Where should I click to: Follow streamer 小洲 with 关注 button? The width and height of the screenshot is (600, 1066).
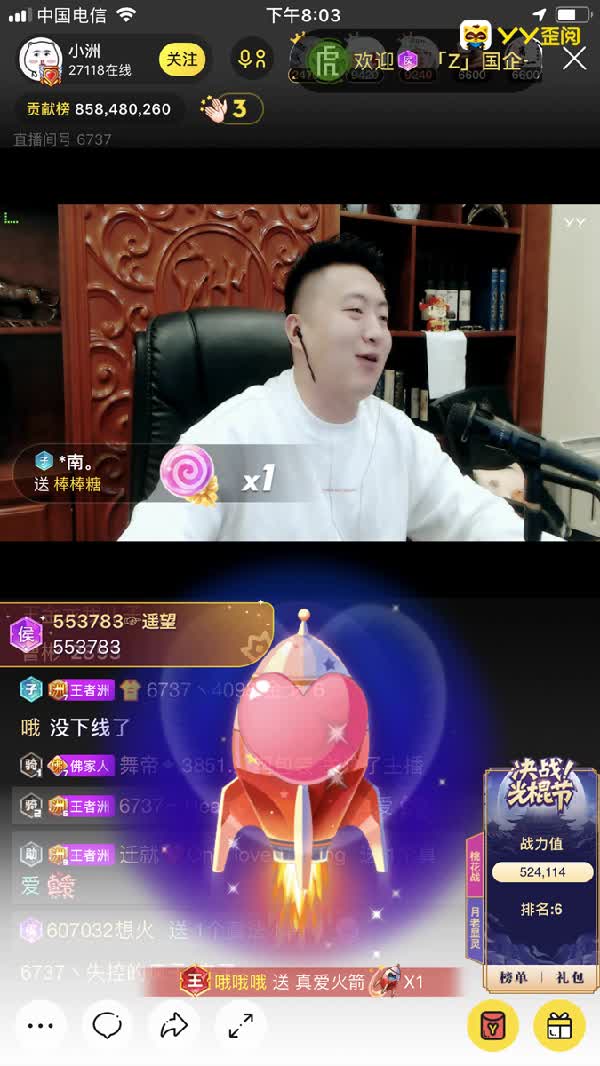[x=181, y=60]
